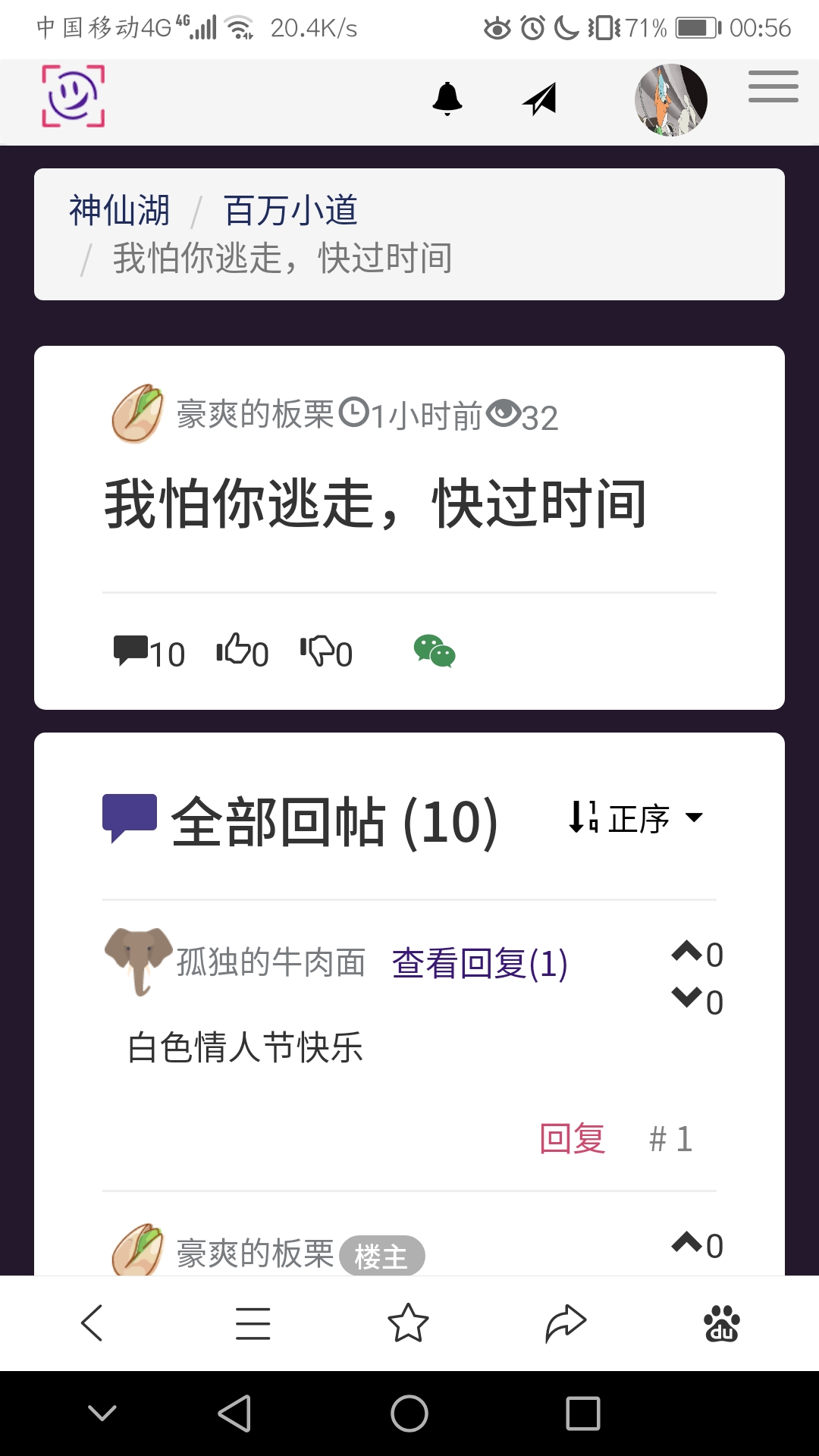Go back with browser back arrow

click(x=92, y=1323)
